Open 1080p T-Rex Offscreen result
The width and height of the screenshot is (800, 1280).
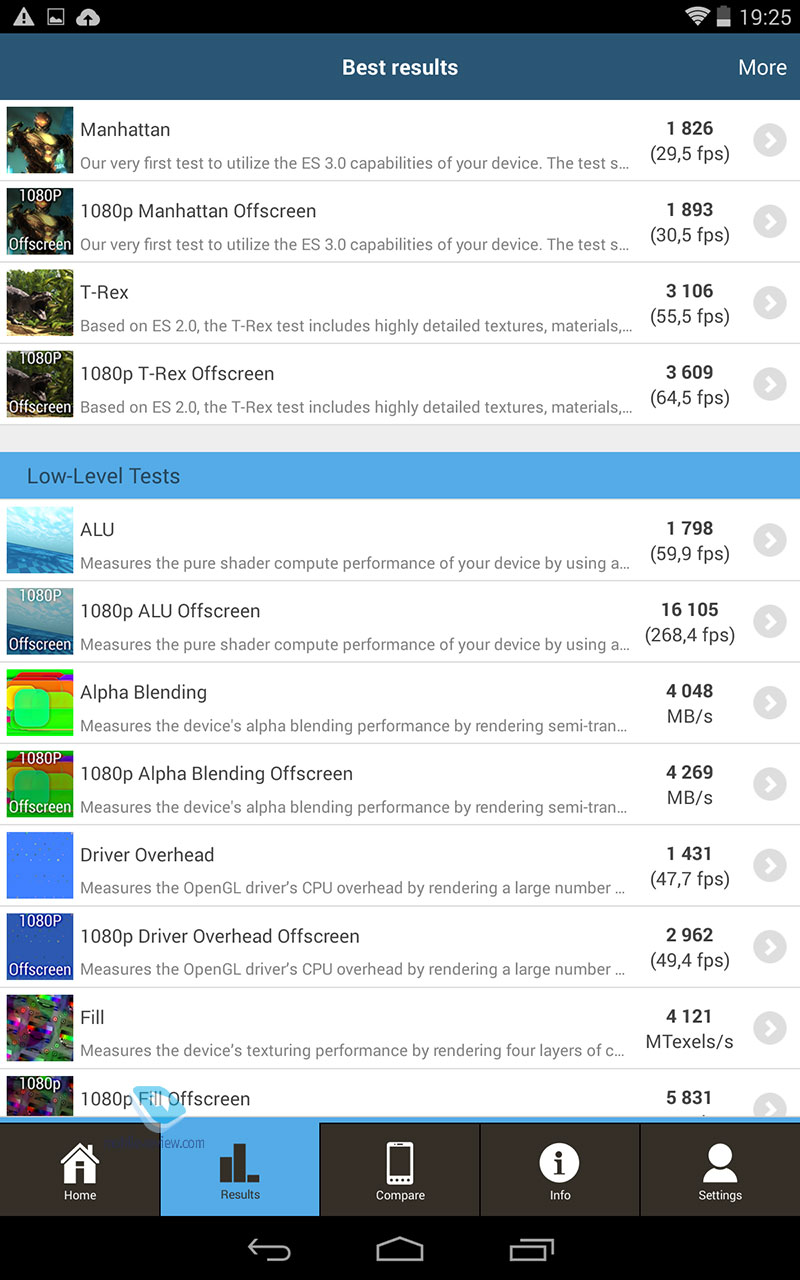coord(400,384)
